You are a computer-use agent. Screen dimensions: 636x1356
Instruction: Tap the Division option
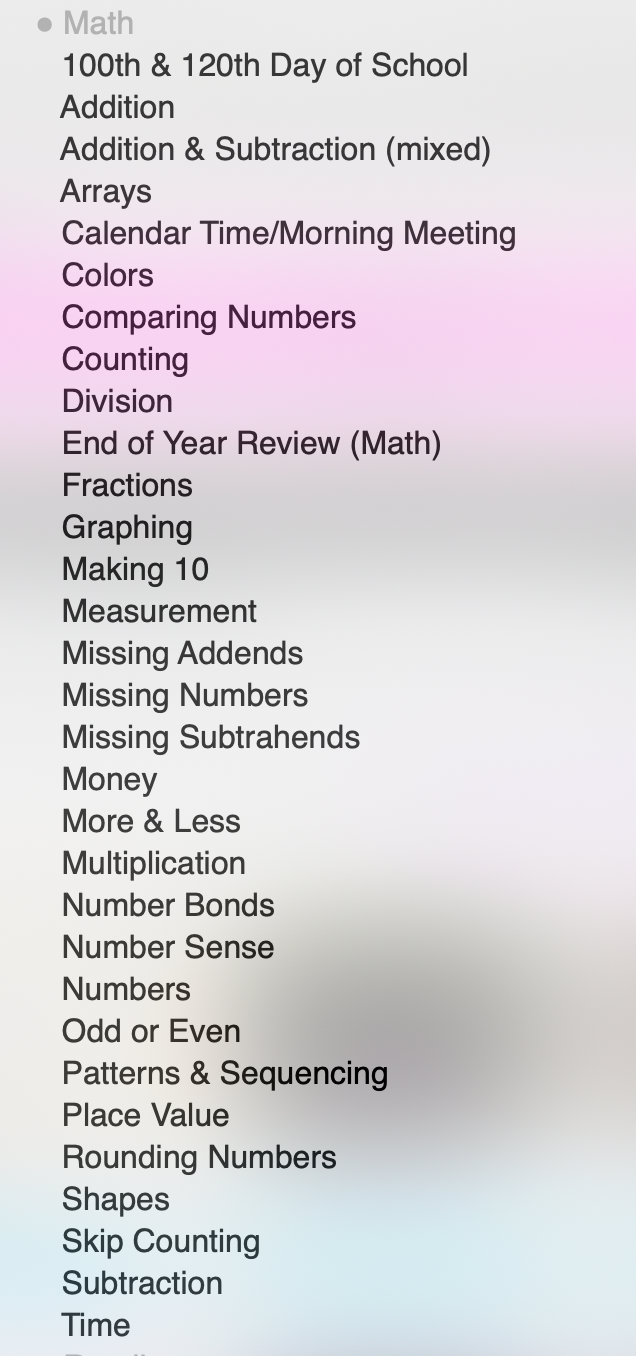coord(117,402)
